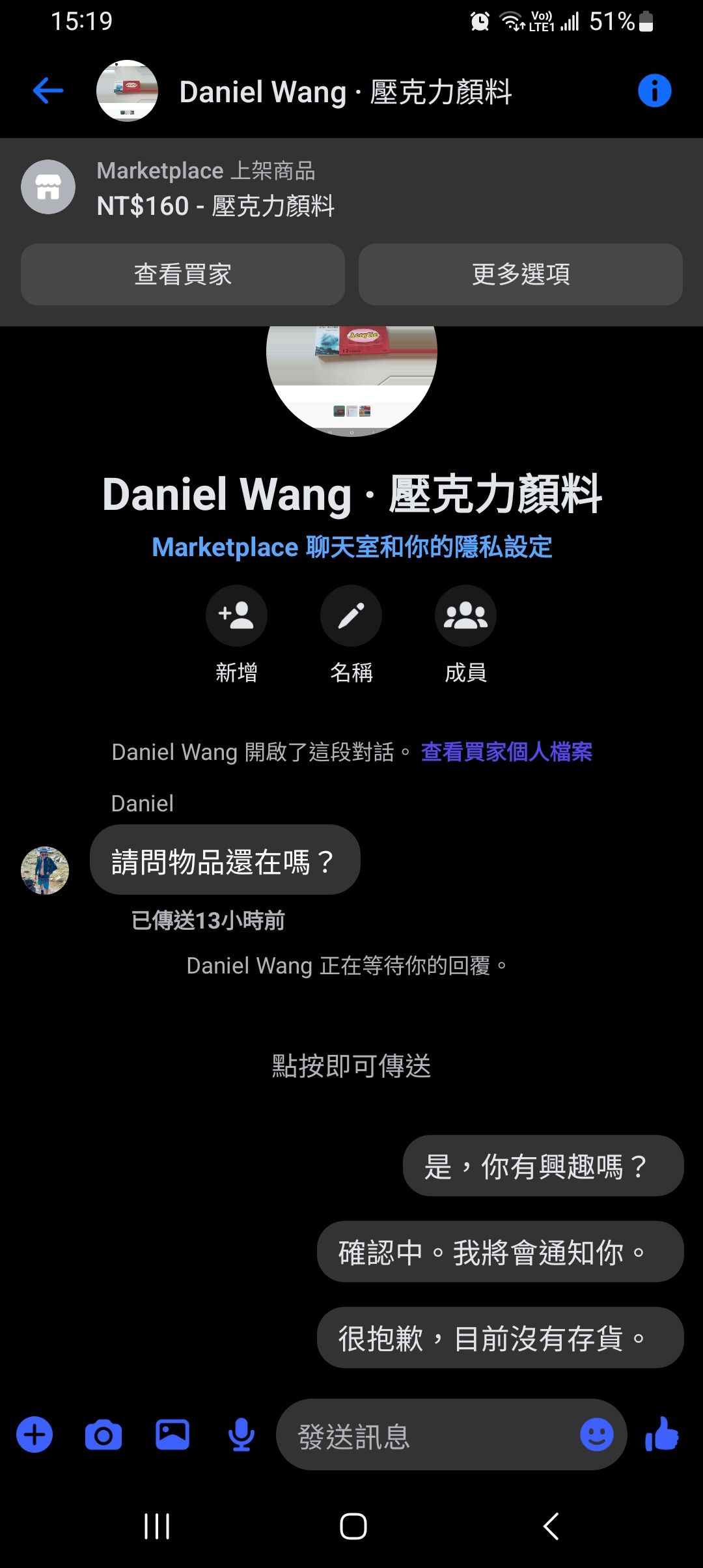Image resolution: width=703 pixels, height=1568 pixels.
Task: Send quick reply 很抱歉，目前沒有存貨。
Action: 500,1337
